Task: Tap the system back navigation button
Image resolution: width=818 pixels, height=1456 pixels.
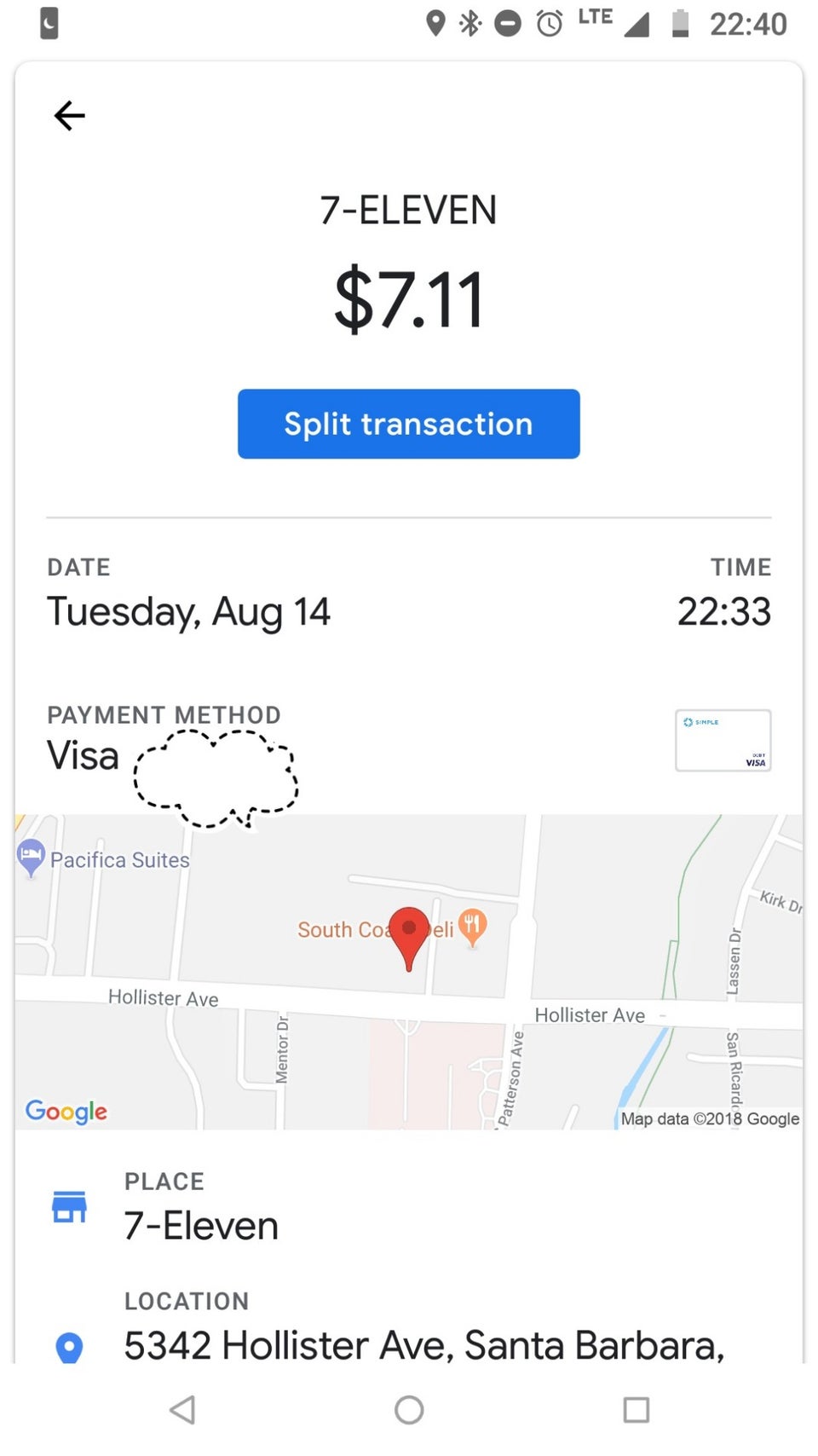Action: point(183,1409)
